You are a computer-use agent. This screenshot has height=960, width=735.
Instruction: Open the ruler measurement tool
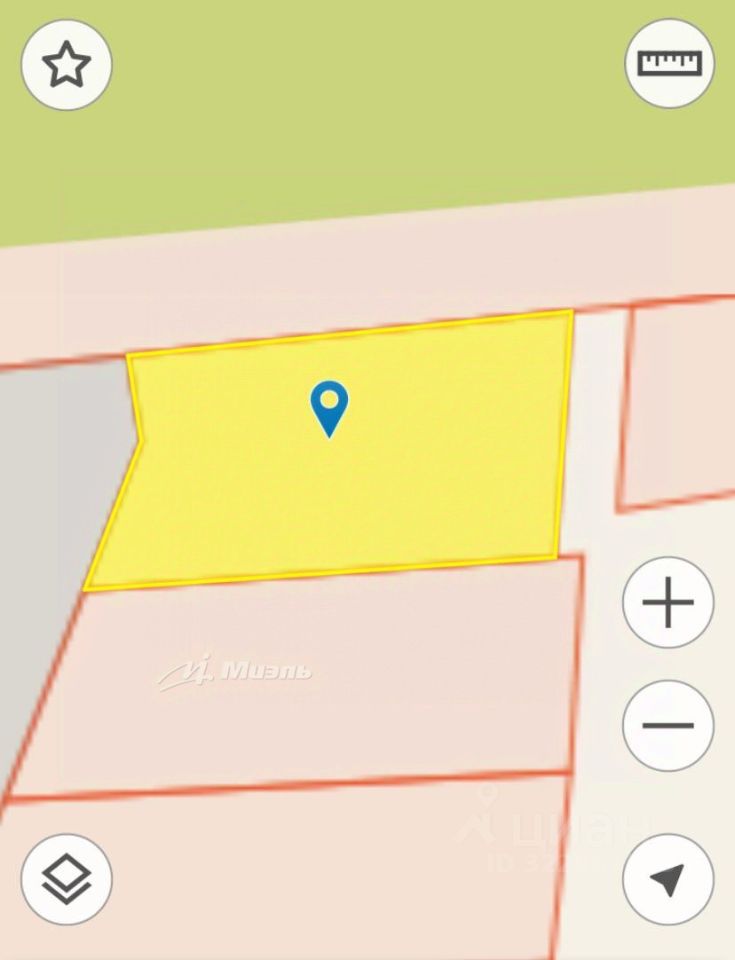point(669,64)
